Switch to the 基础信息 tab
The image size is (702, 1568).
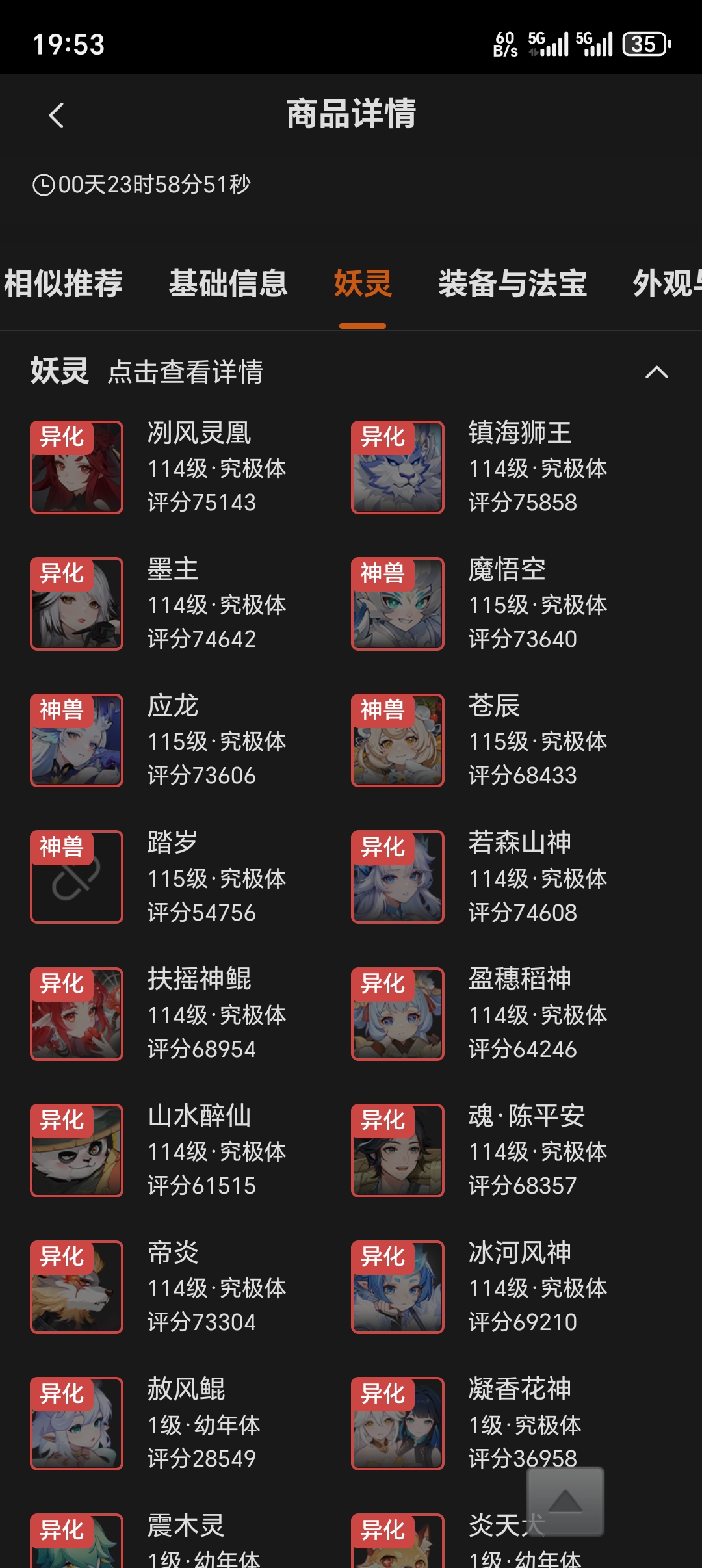coord(228,284)
